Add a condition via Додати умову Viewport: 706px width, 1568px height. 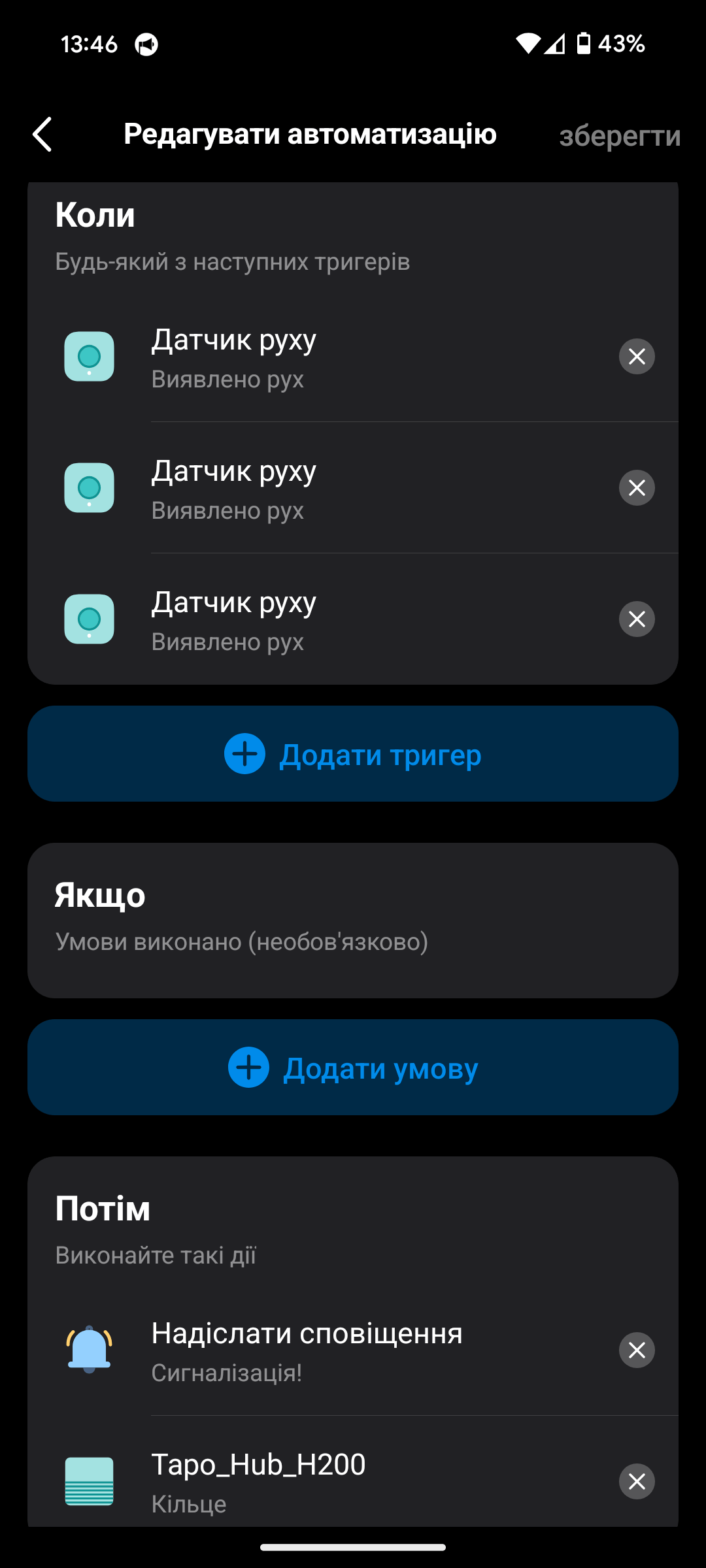[x=353, y=1068]
